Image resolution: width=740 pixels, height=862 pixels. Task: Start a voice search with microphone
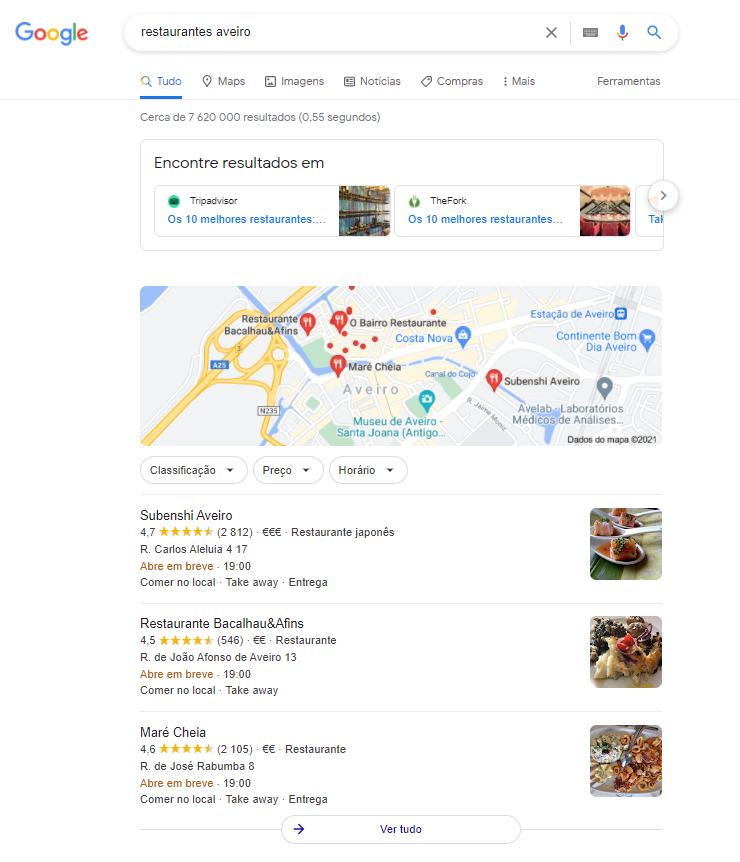coord(622,32)
